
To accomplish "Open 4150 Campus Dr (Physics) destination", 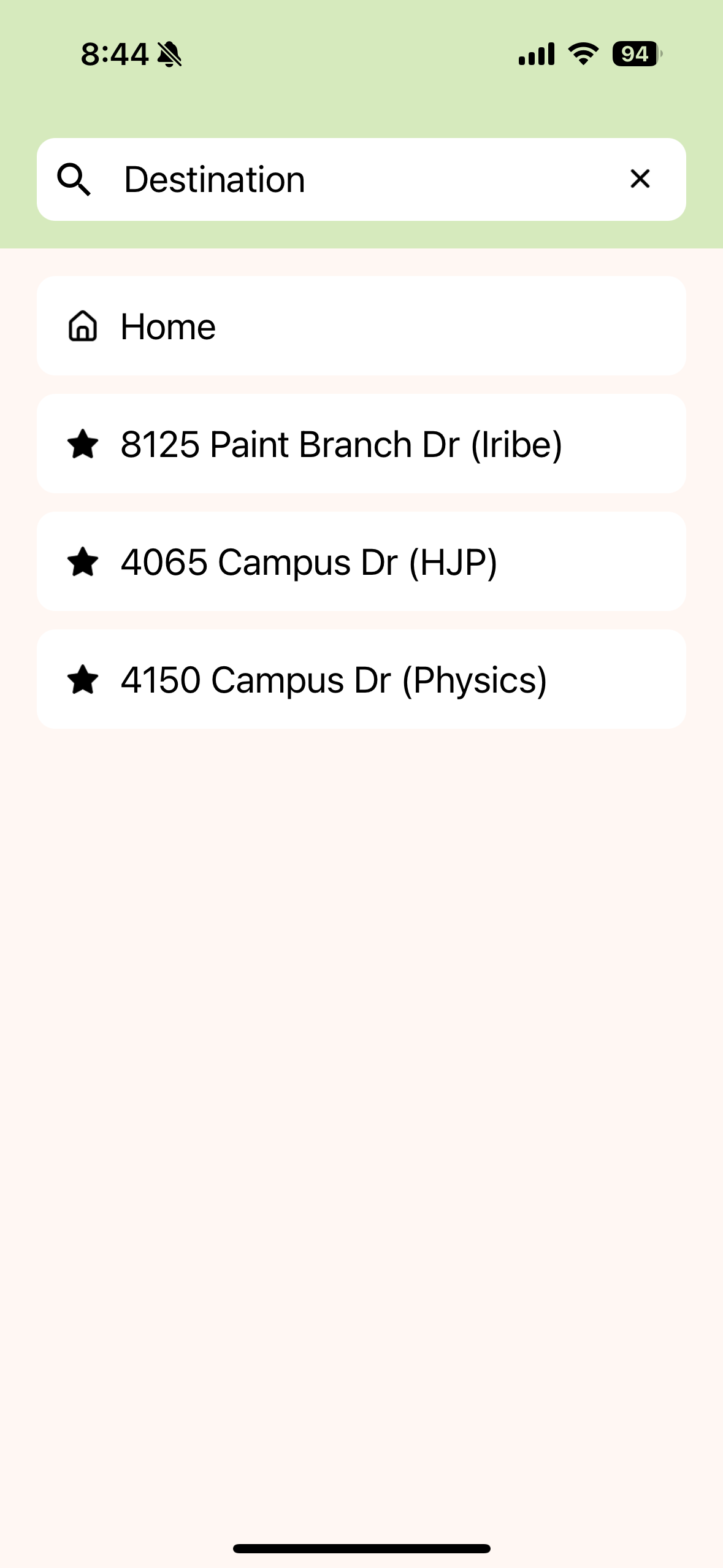I will pos(361,679).
